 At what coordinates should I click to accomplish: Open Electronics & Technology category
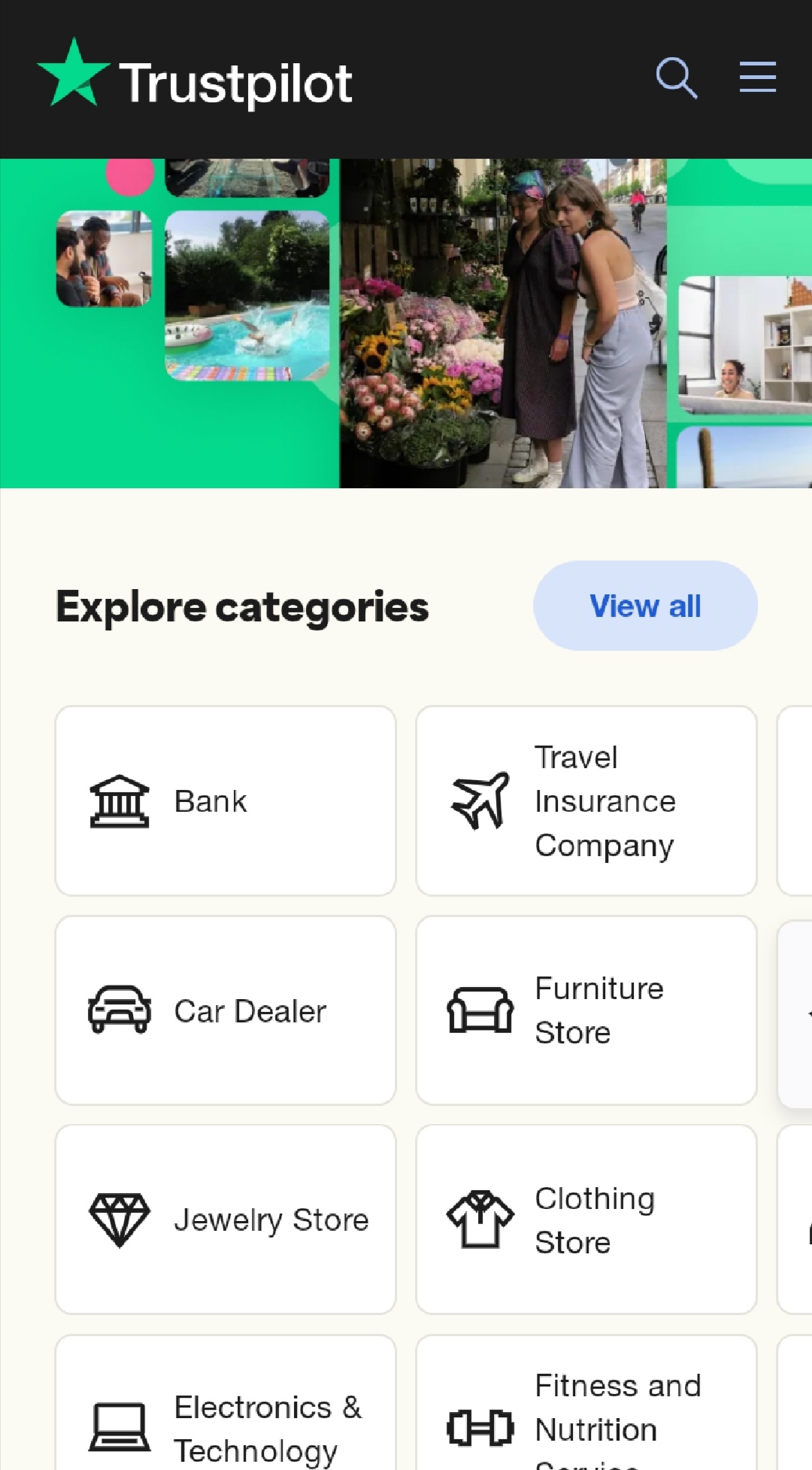pyautogui.click(x=226, y=1414)
